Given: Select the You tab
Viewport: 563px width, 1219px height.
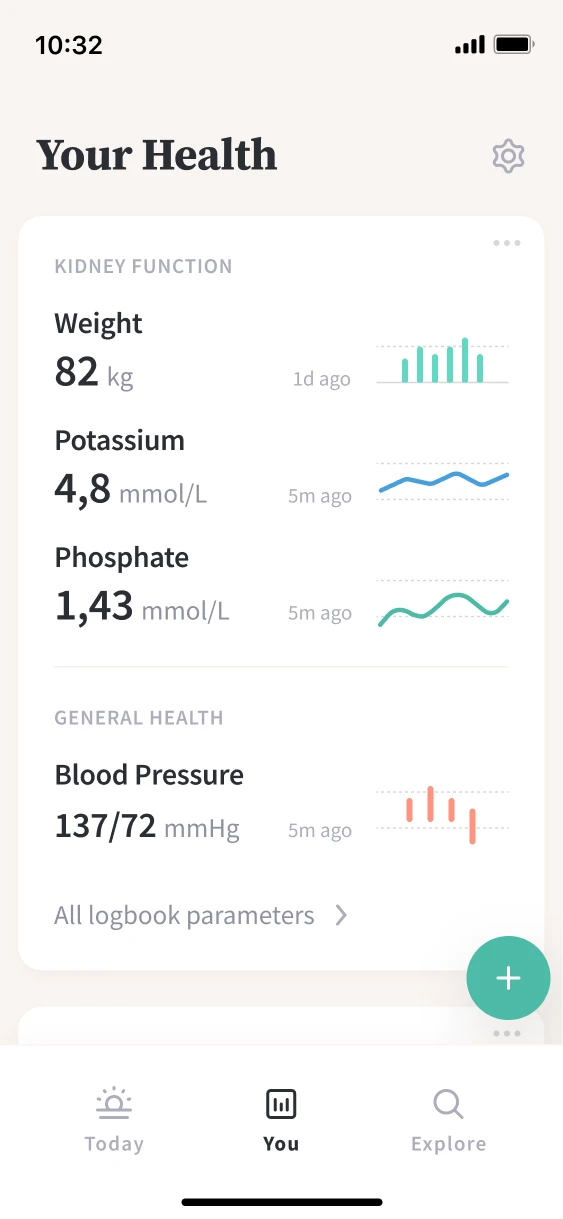Looking at the screenshot, I should point(281,1122).
